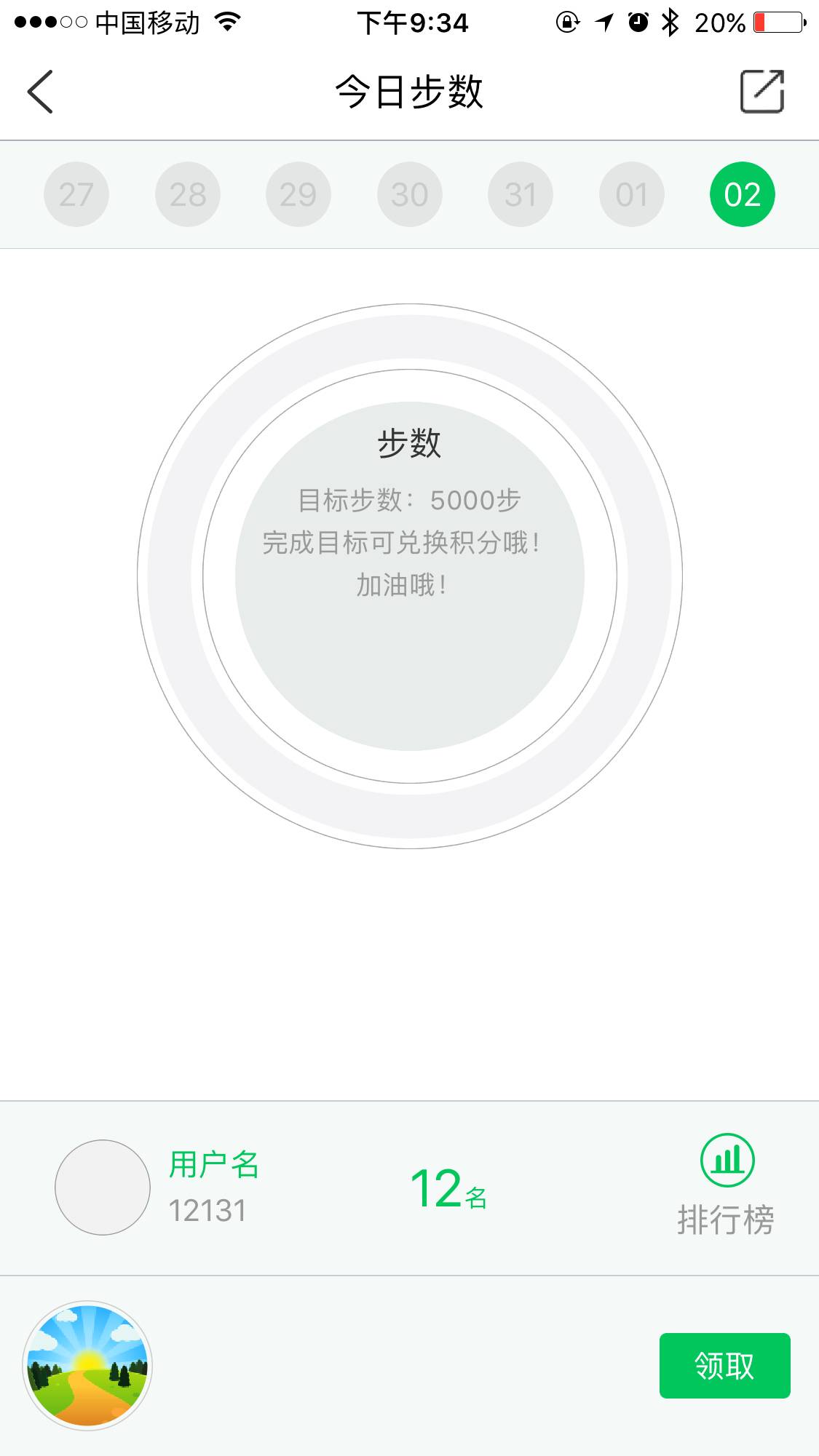Select date 01
The width and height of the screenshot is (819, 1456).
632,194
